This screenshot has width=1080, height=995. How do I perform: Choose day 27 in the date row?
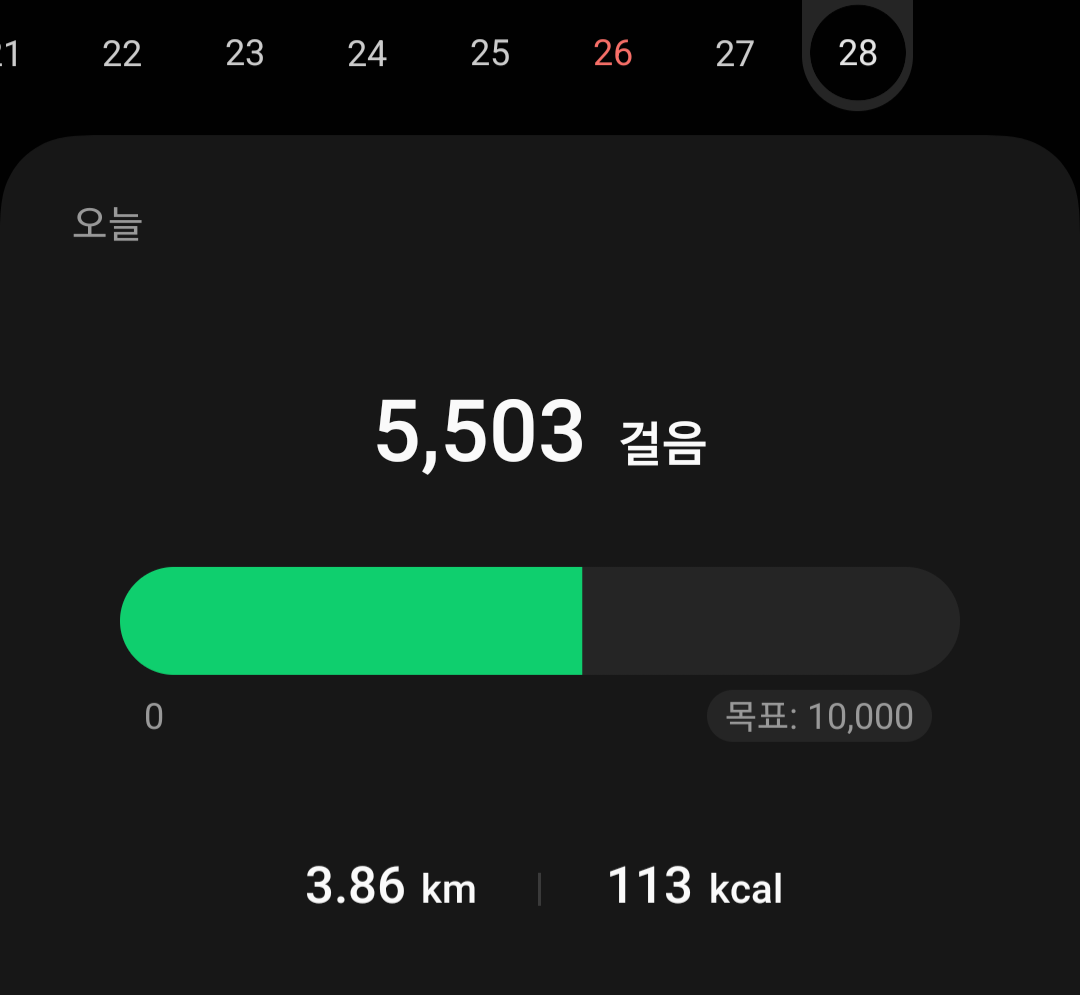pos(735,53)
